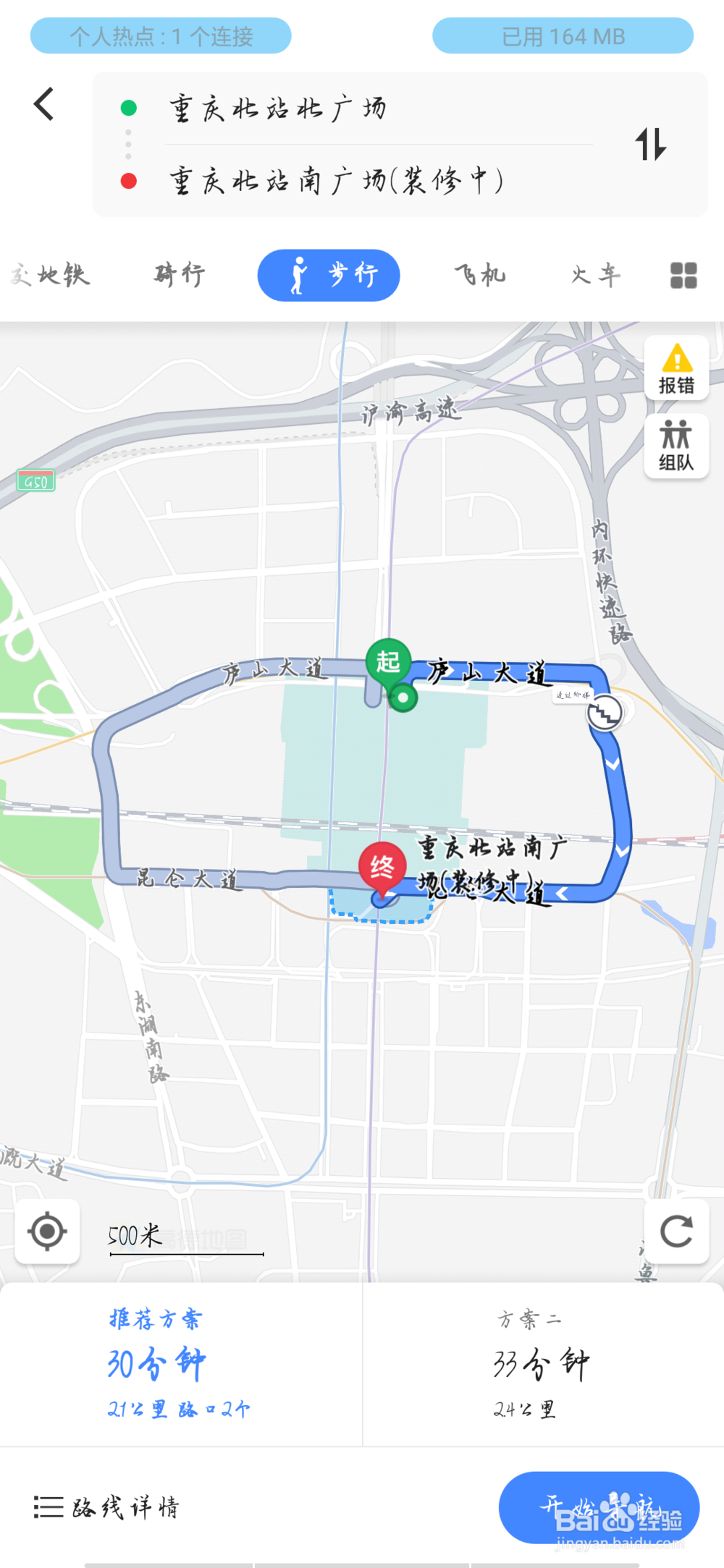Switch to the 火车 train tab
This screenshot has width=724, height=1568.
594,275
